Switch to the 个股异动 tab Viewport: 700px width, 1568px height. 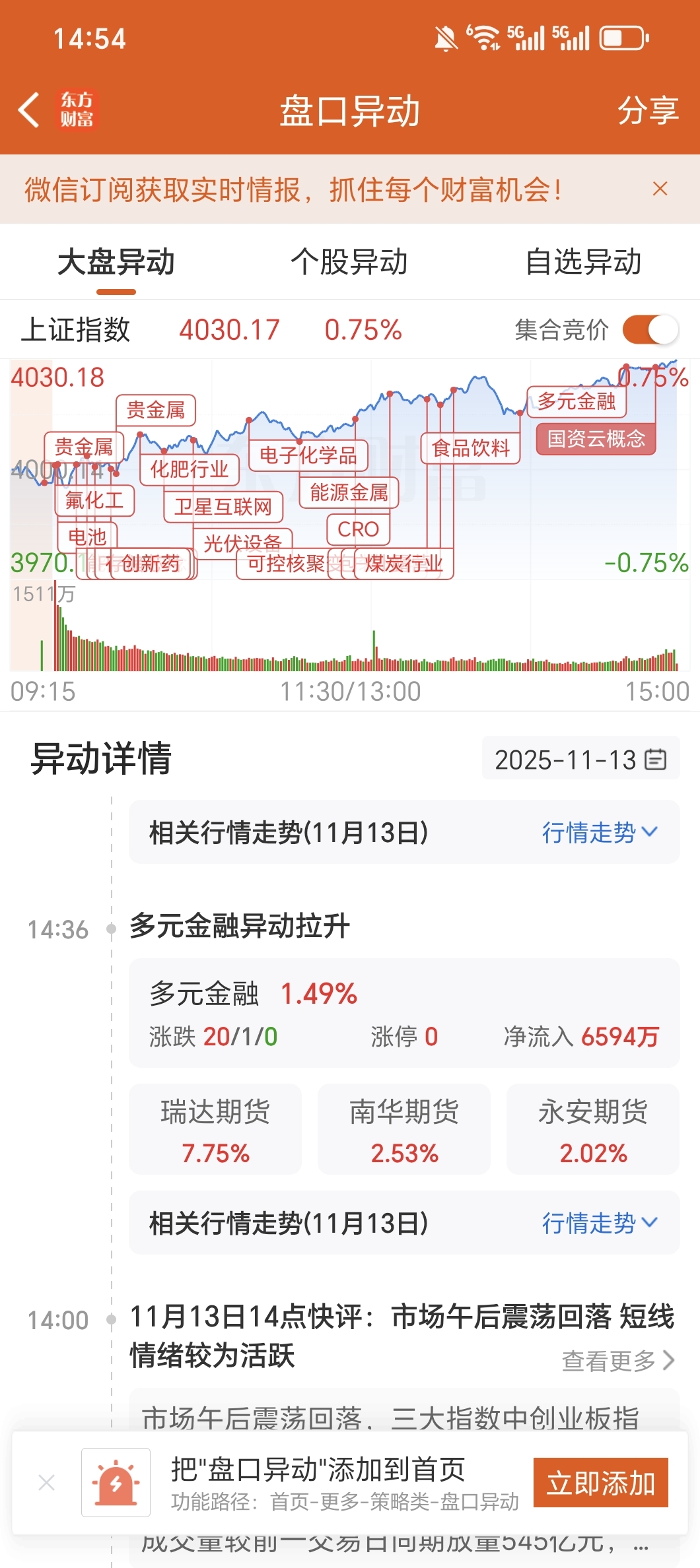click(x=349, y=261)
